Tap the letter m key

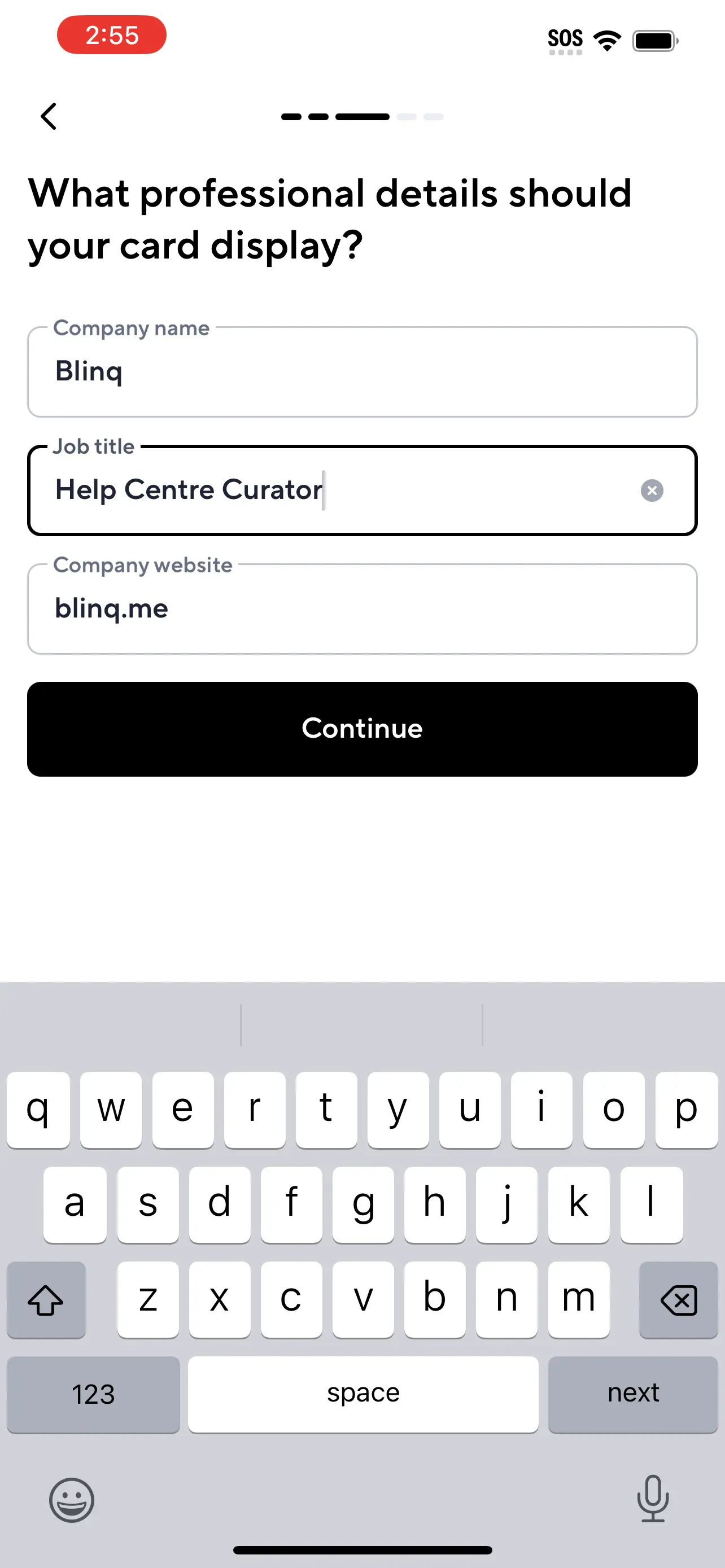point(578,1300)
